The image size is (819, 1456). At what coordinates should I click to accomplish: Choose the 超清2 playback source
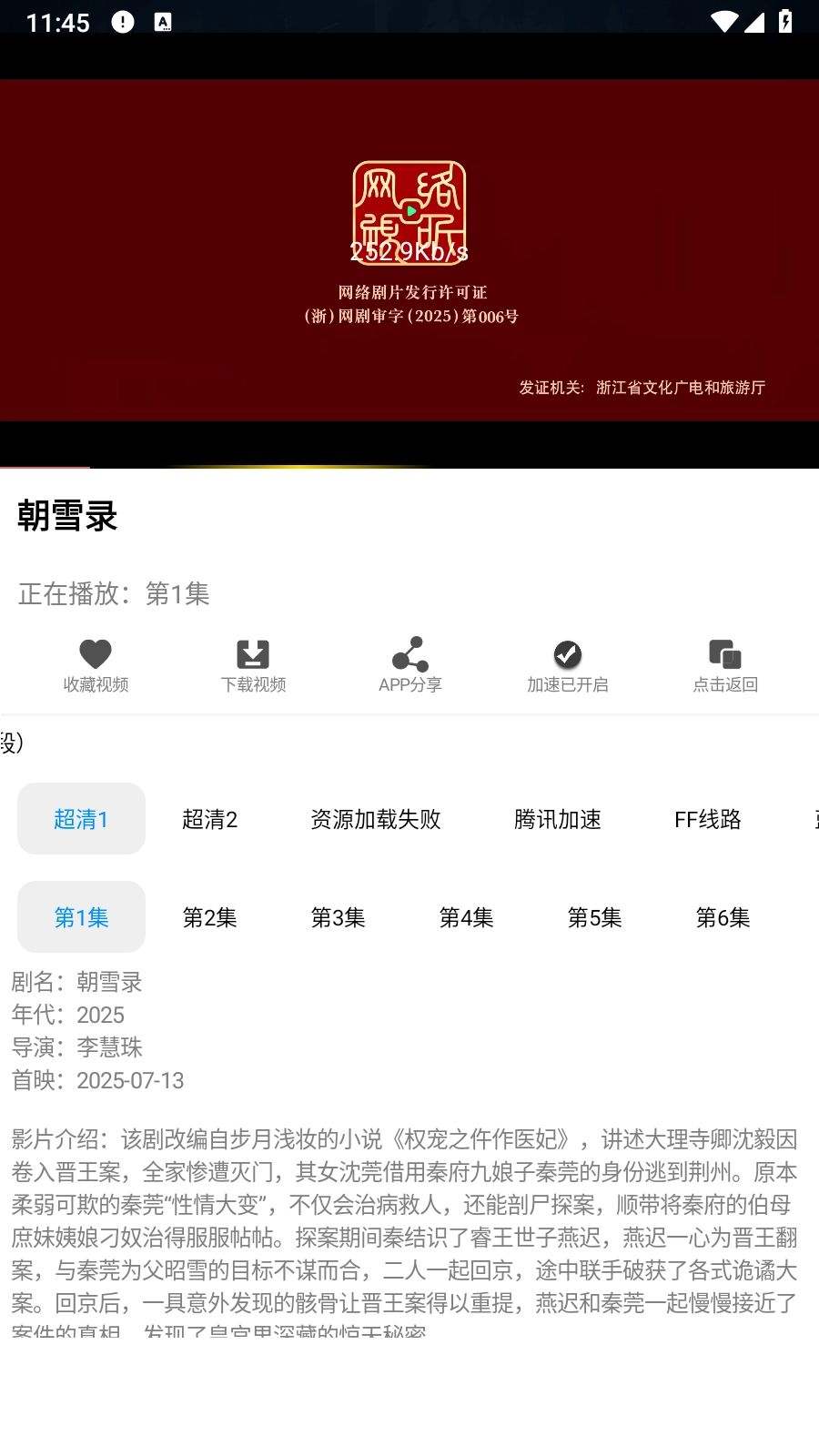210,818
